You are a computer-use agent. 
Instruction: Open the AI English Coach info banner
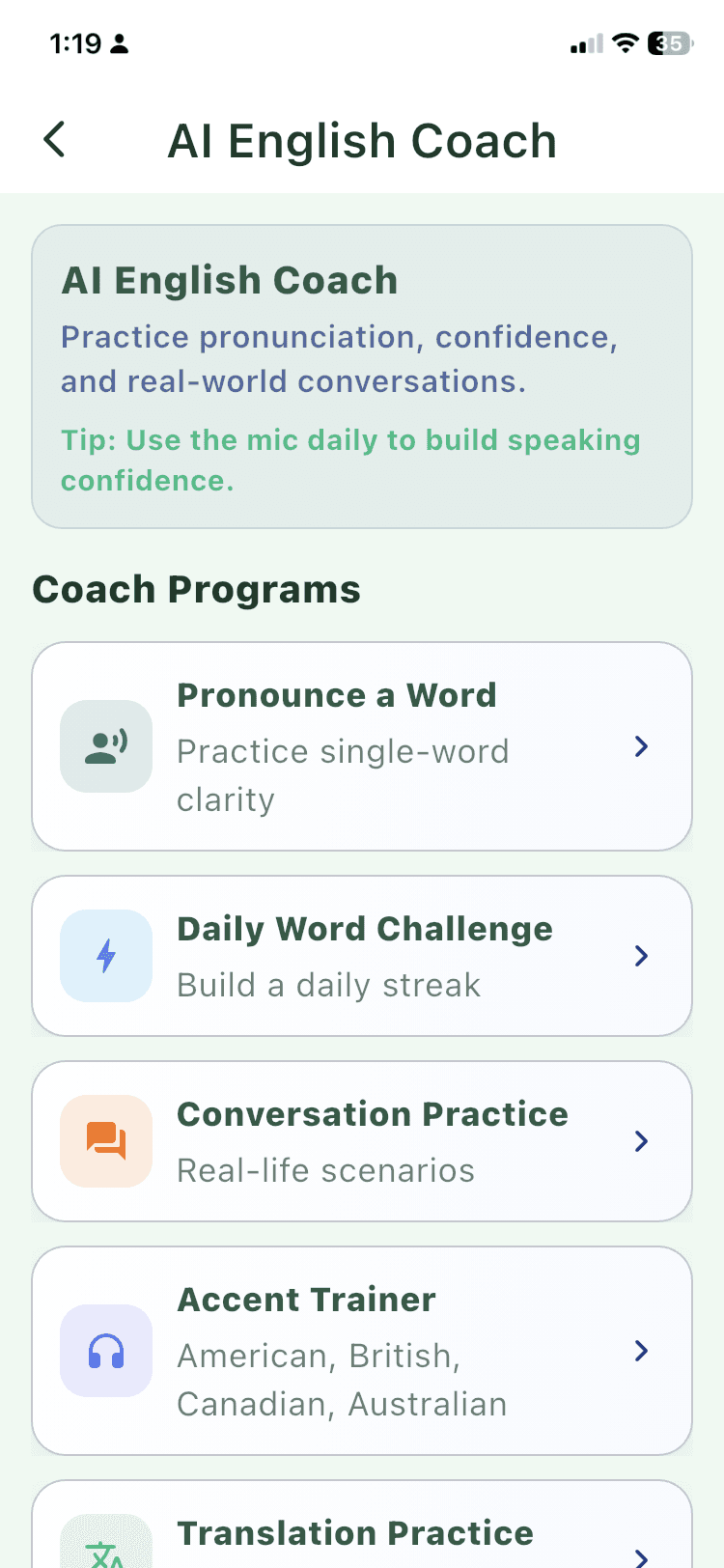361,377
